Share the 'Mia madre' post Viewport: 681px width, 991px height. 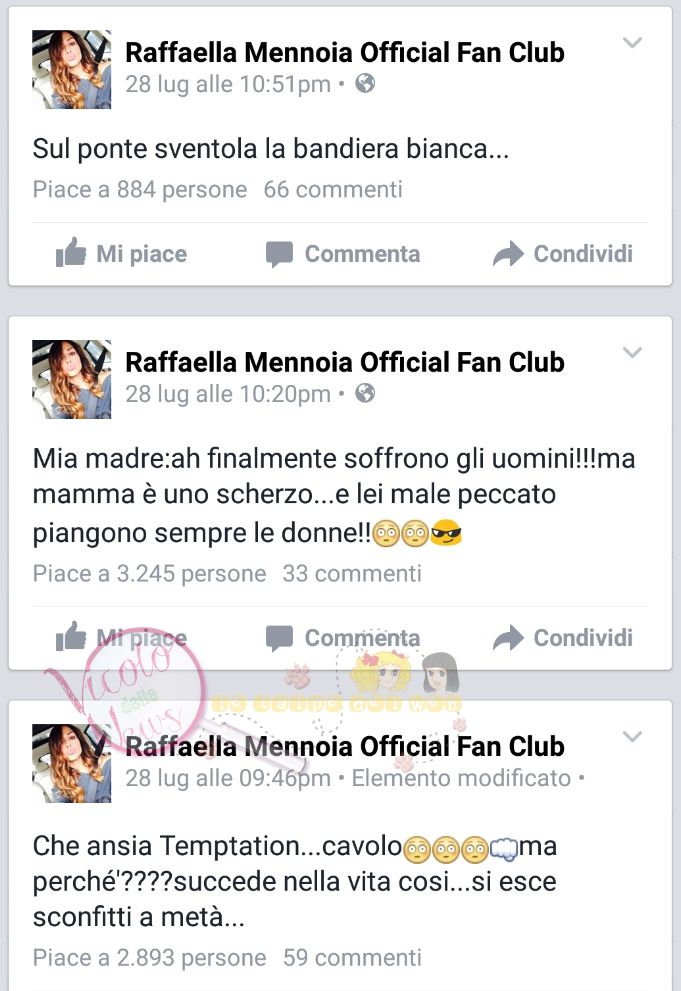pyautogui.click(x=563, y=637)
